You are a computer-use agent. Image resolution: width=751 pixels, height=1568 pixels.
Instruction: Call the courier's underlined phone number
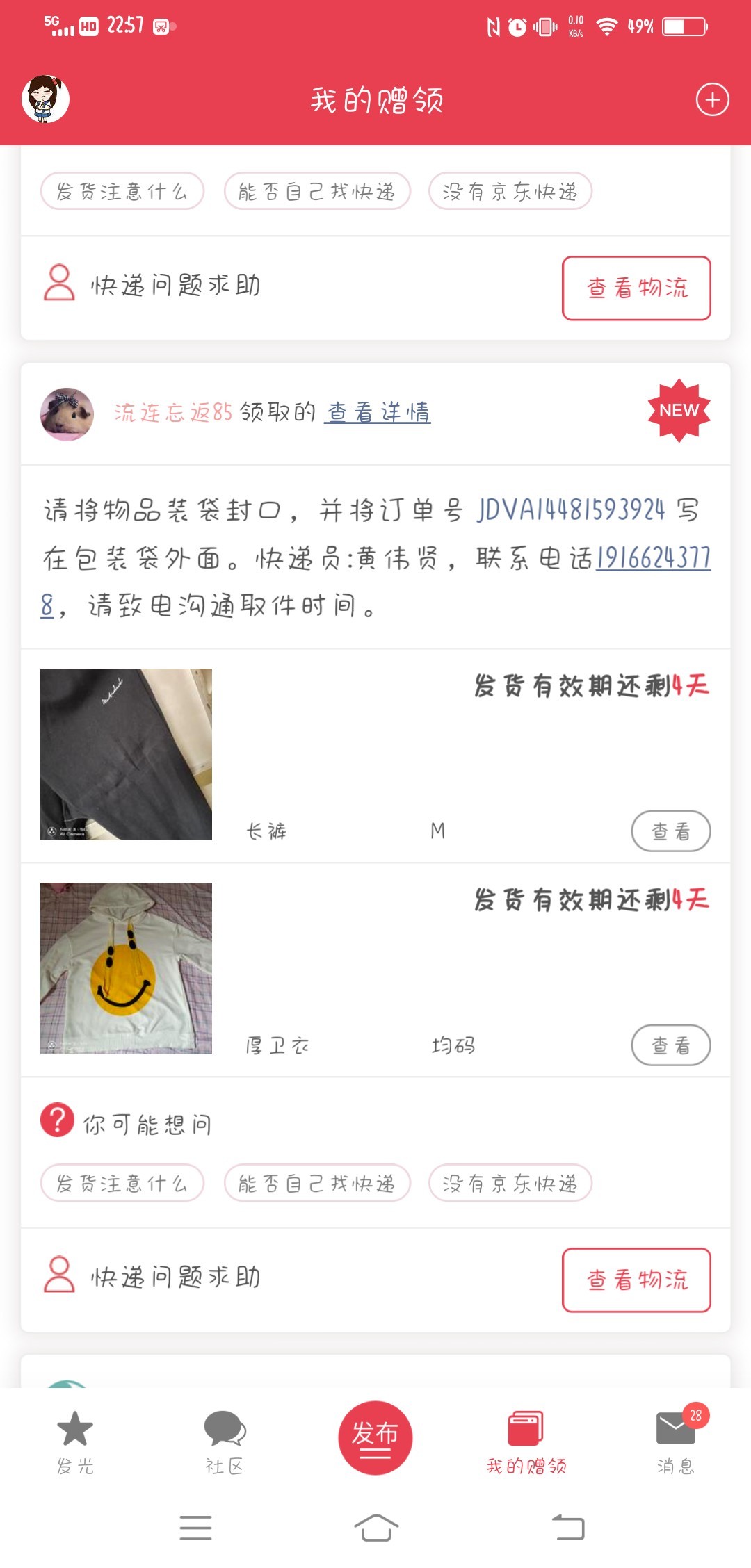[653, 558]
